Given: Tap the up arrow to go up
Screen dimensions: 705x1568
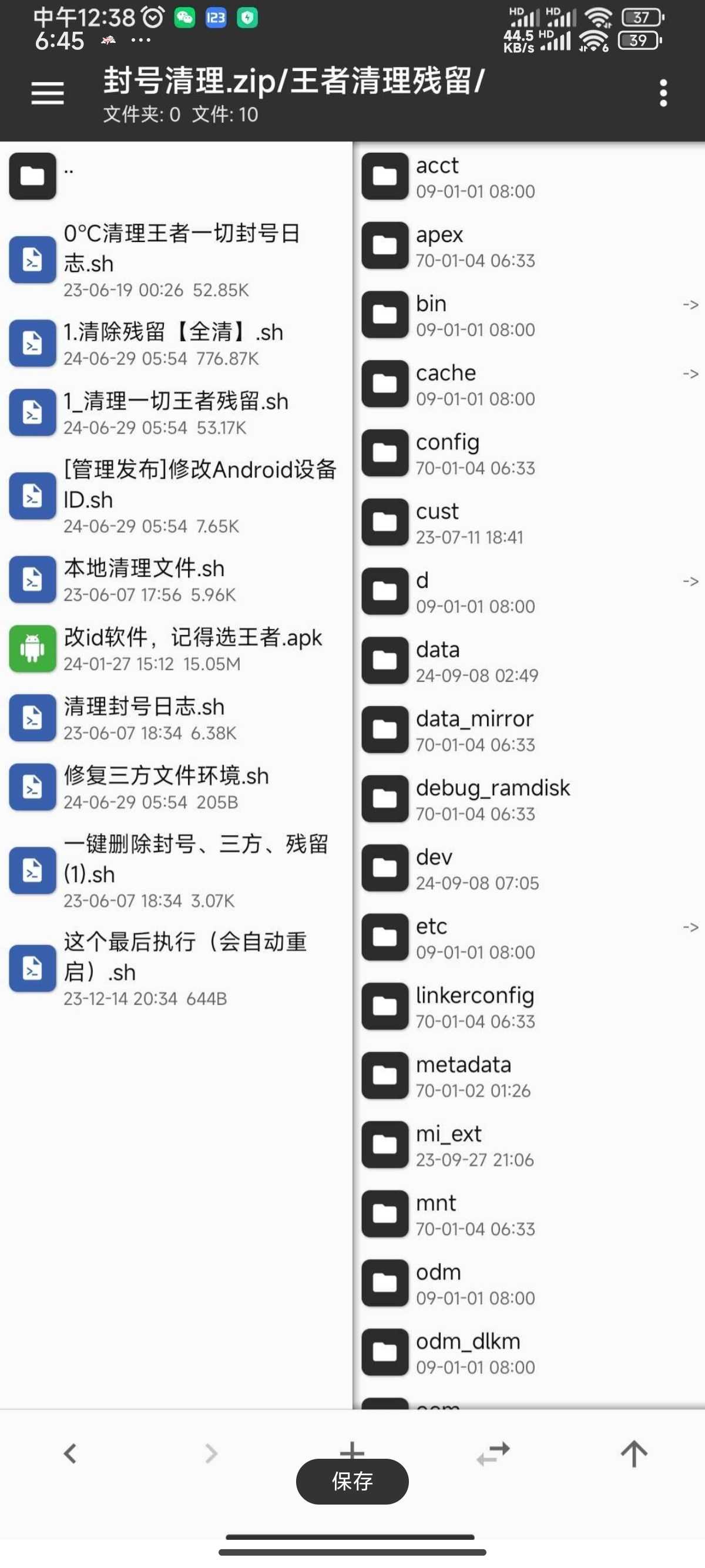Looking at the screenshot, I should click(634, 1453).
